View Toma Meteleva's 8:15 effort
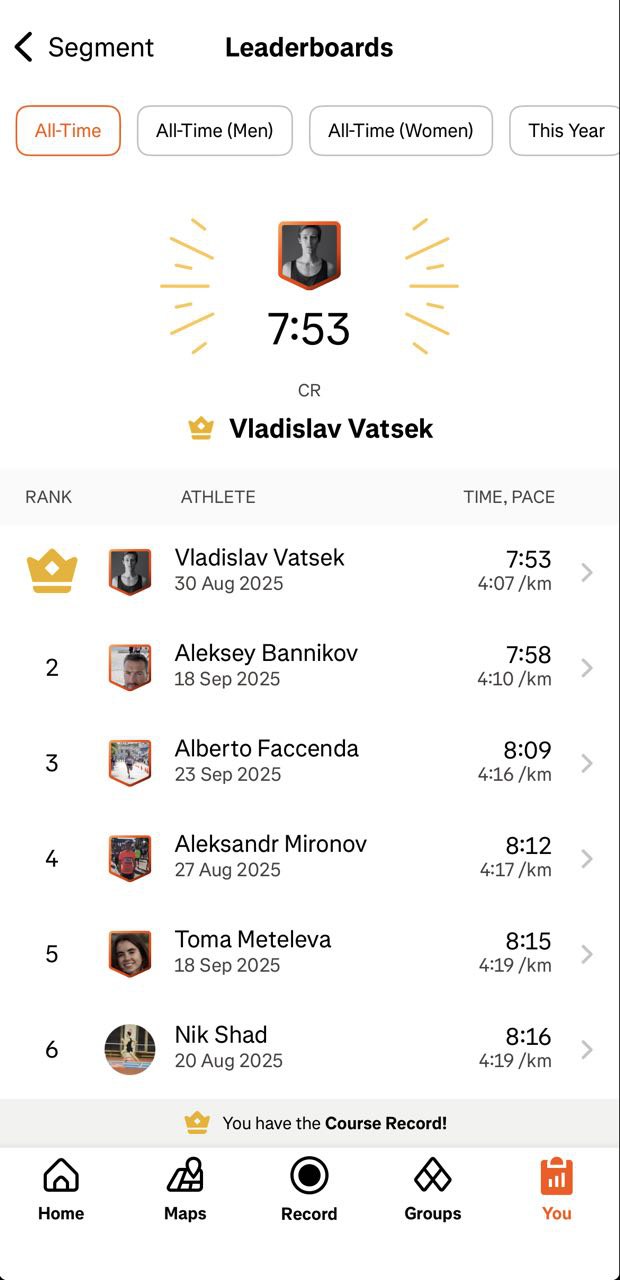Screen dimensions: 620x1280 [310, 954]
